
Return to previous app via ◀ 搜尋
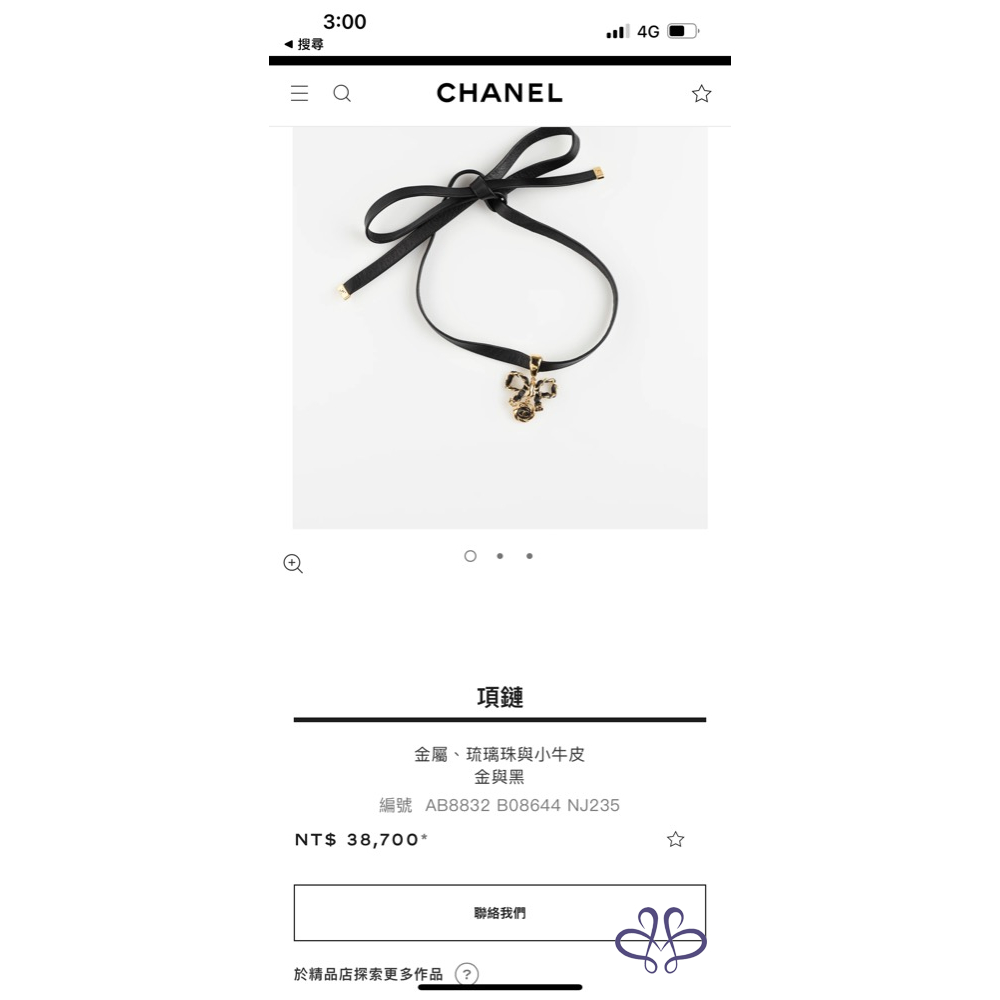[304, 44]
